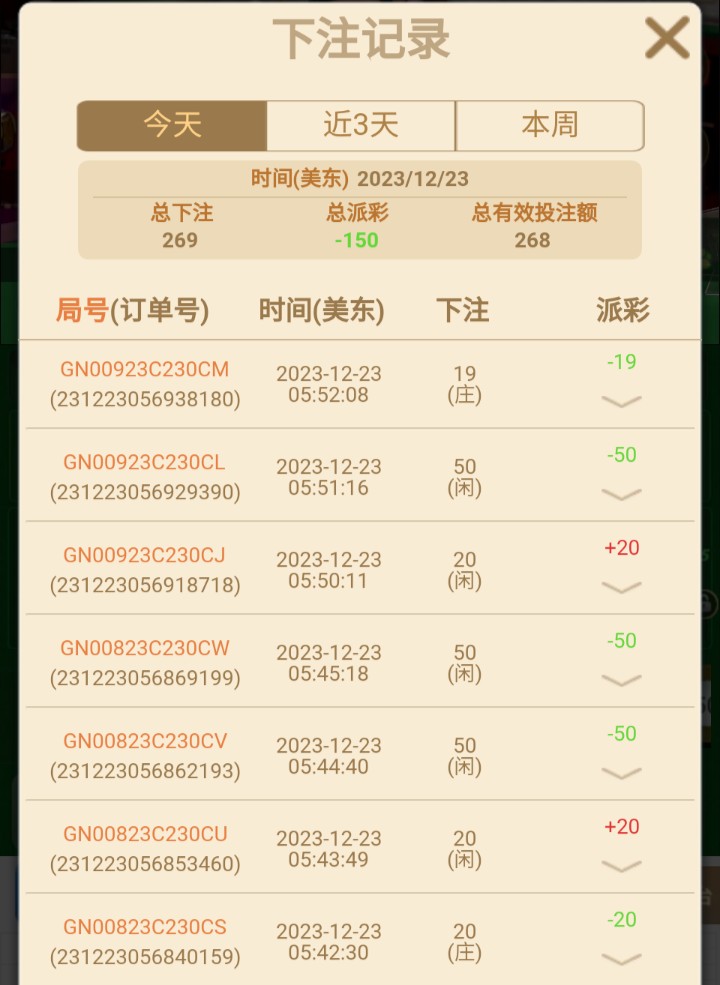
Task: Expand details for GN00823C230CS record
Action: [622, 959]
